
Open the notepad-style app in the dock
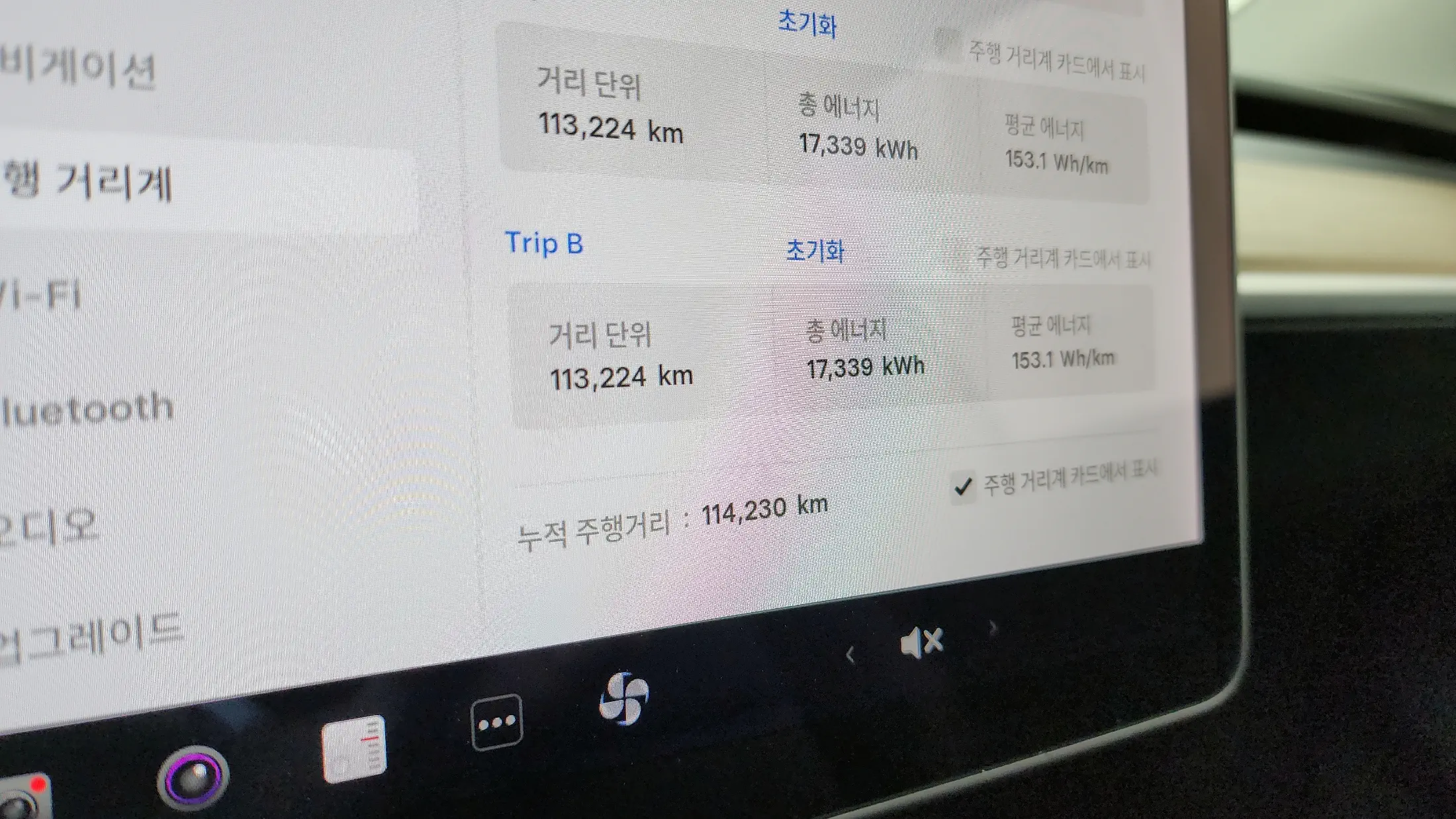354,749
